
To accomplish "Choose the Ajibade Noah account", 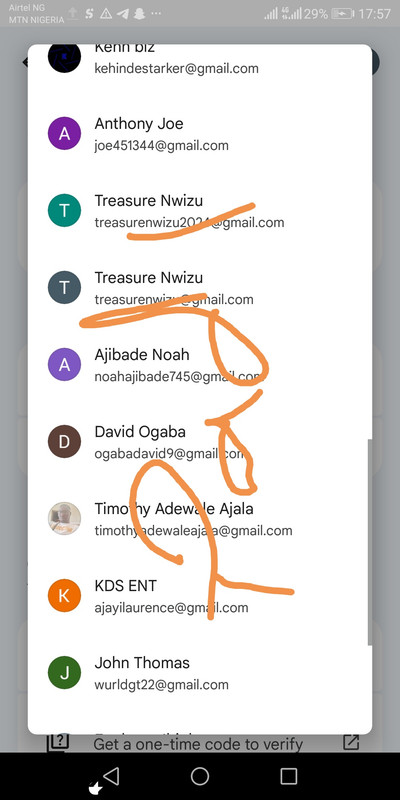I will pos(199,365).
